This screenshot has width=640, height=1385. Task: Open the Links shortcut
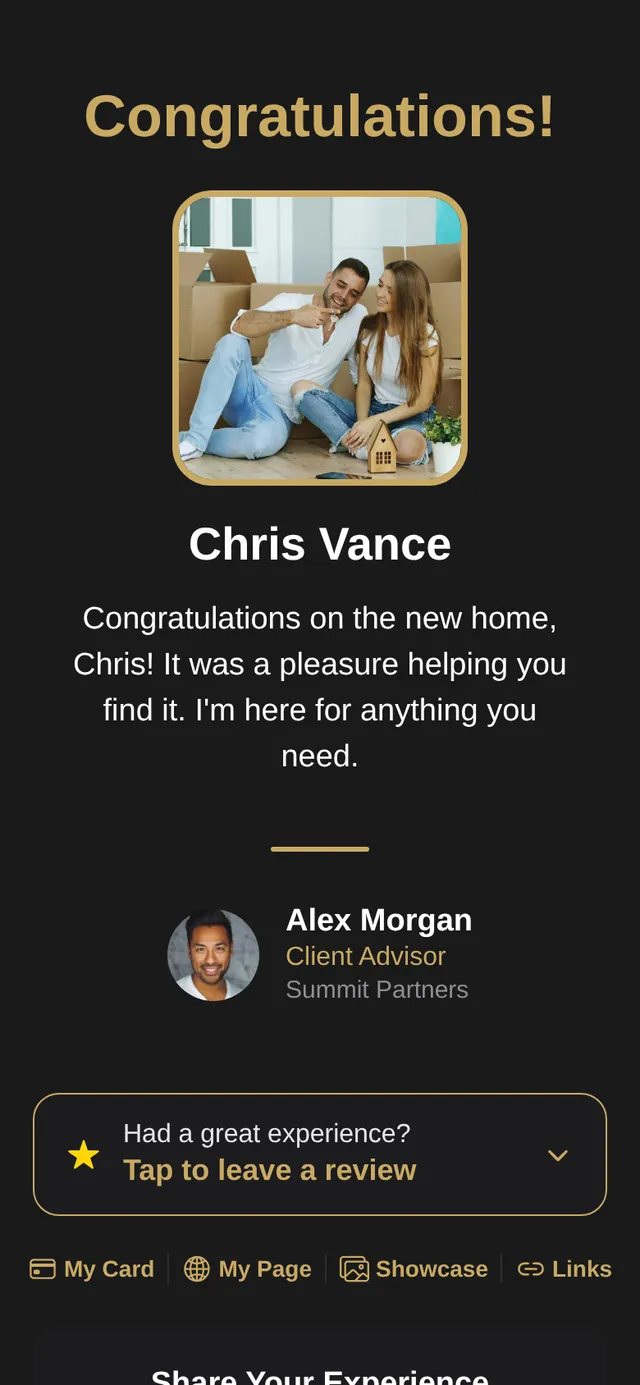coord(564,1269)
